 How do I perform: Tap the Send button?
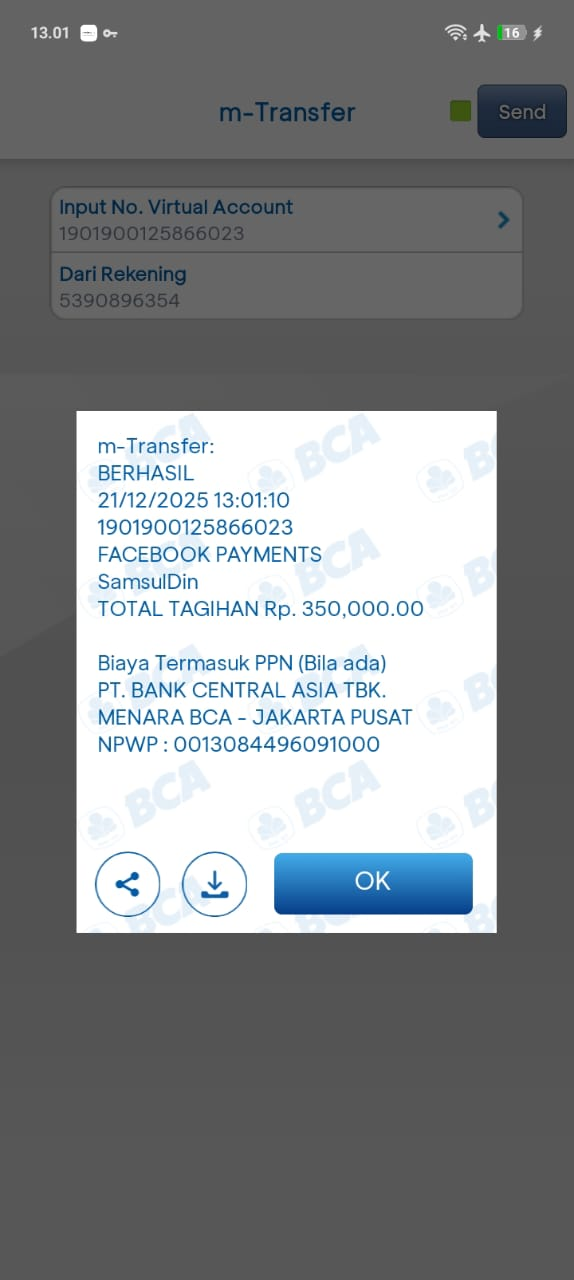(x=522, y=111)
